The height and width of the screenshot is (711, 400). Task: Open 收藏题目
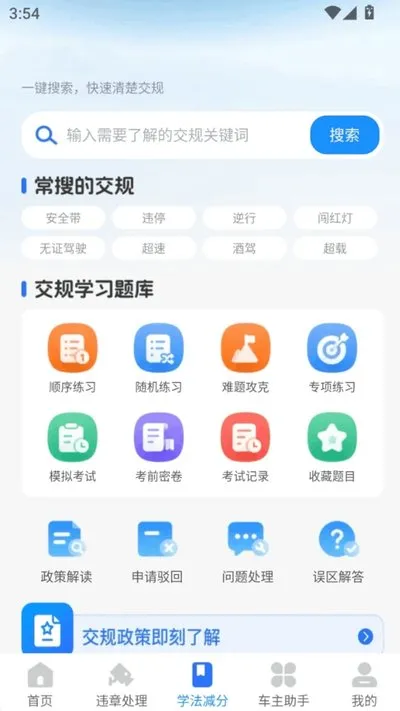pyautogui.click(x=332, y=448)
